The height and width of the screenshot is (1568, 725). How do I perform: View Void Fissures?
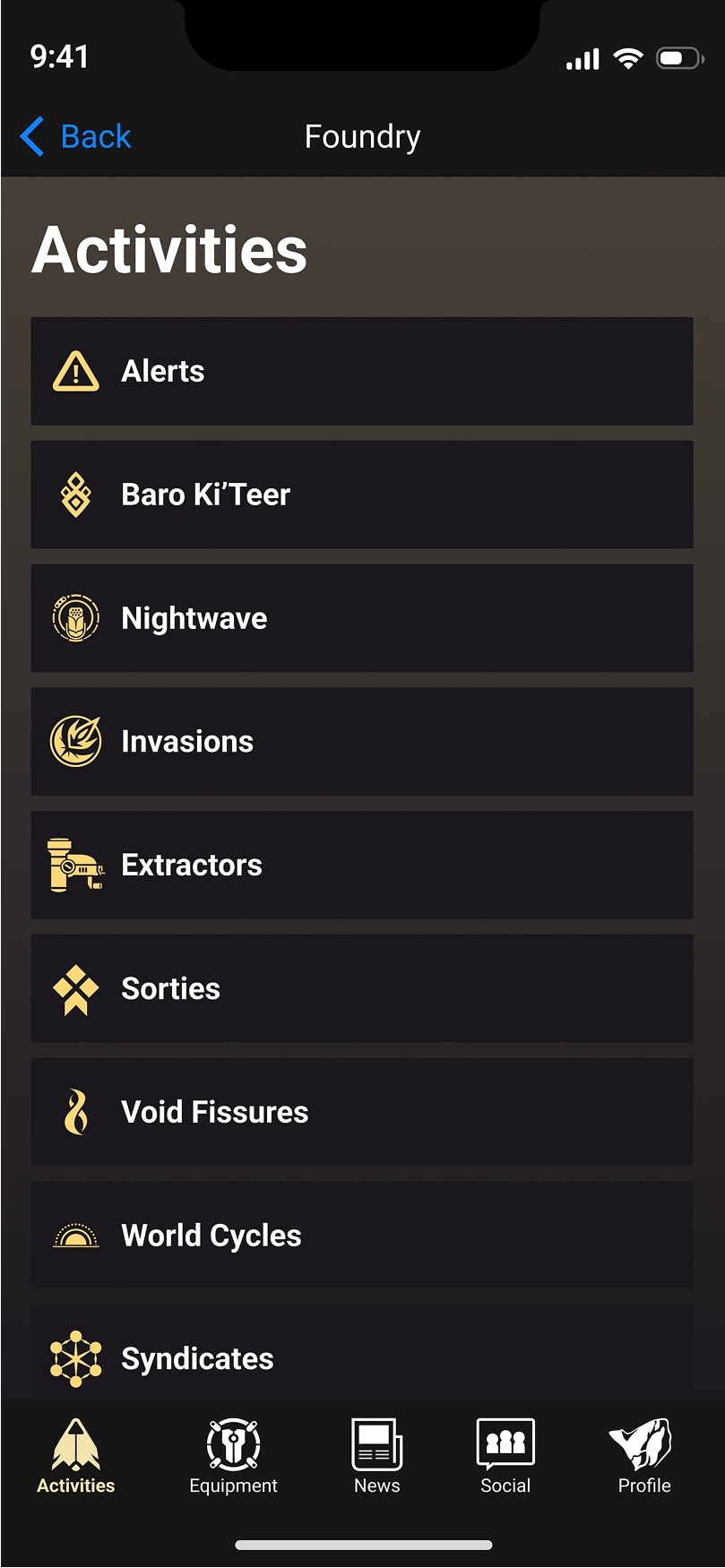tap(362, 1113)
